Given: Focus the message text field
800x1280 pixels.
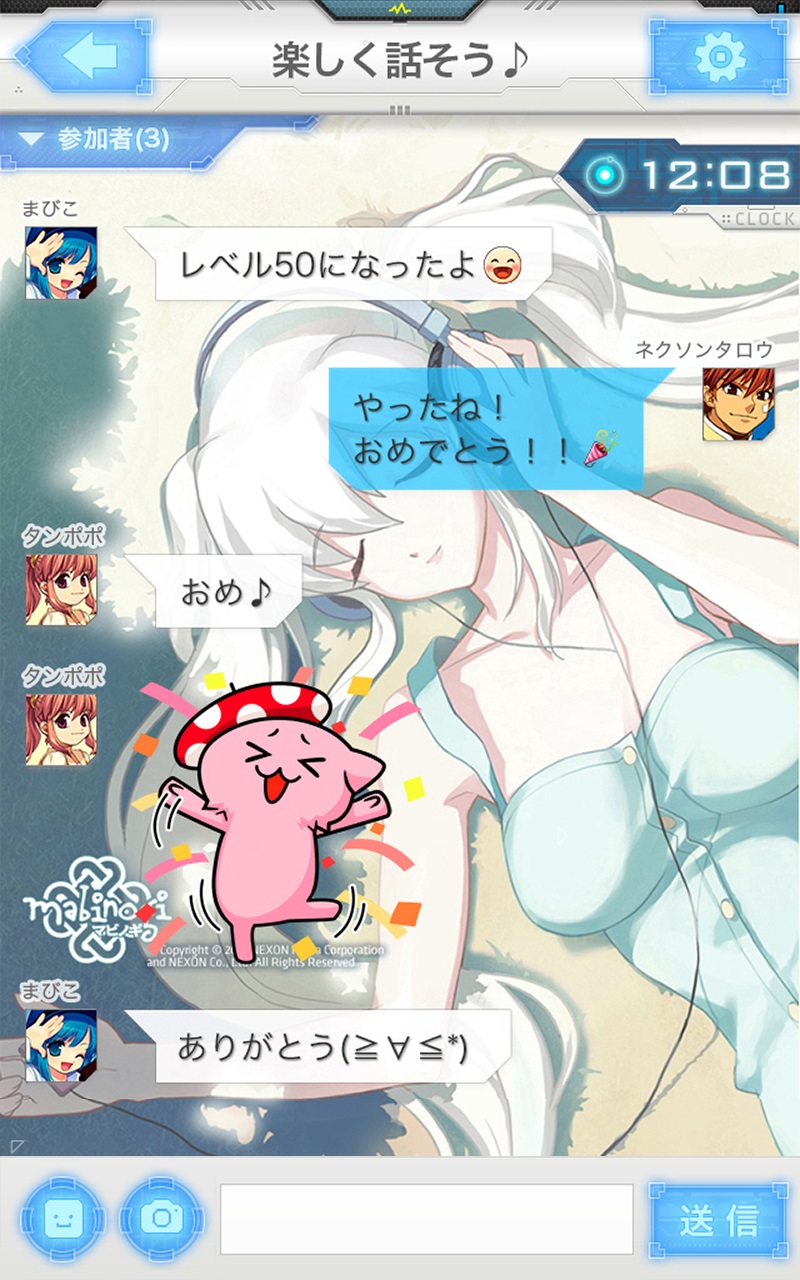Looking at the screenshot, I should (427, 1218).
